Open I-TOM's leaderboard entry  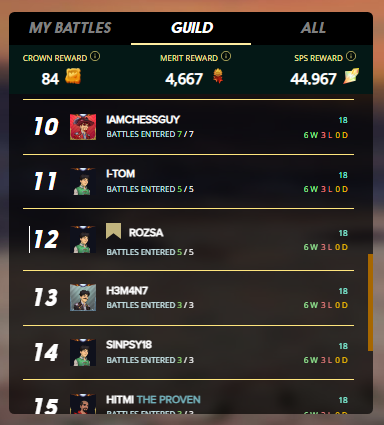tap(188, 182)
